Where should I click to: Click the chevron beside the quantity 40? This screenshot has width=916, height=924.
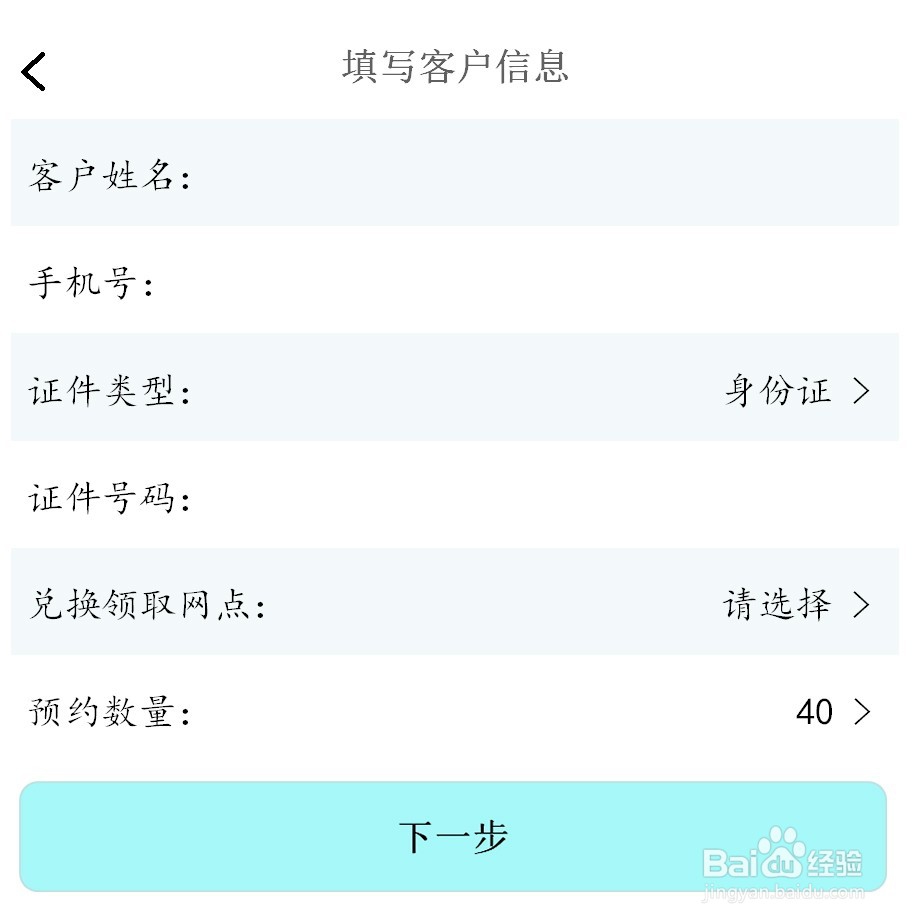862,712
